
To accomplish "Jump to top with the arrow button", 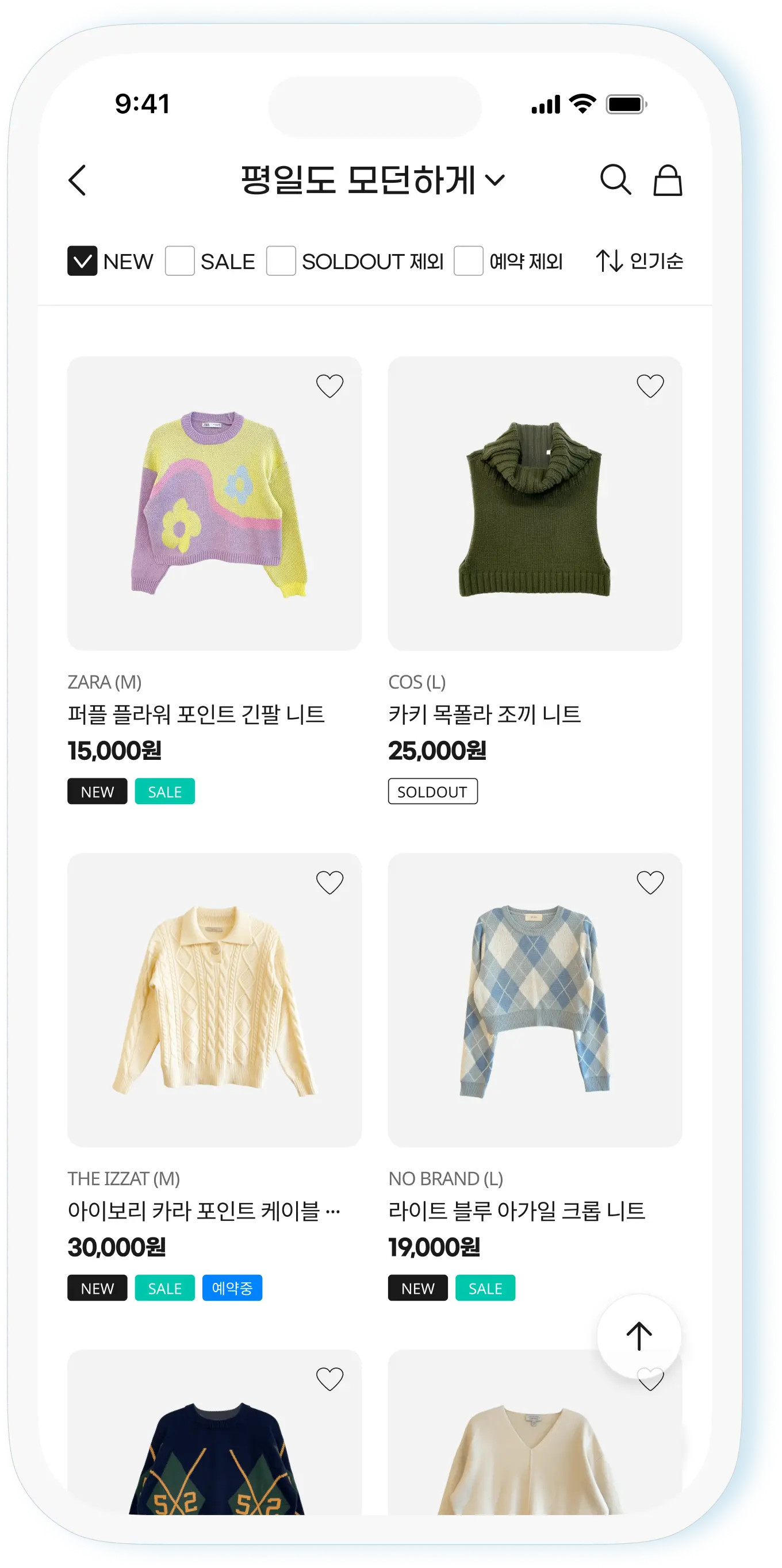I will [x=639, y=1337].
